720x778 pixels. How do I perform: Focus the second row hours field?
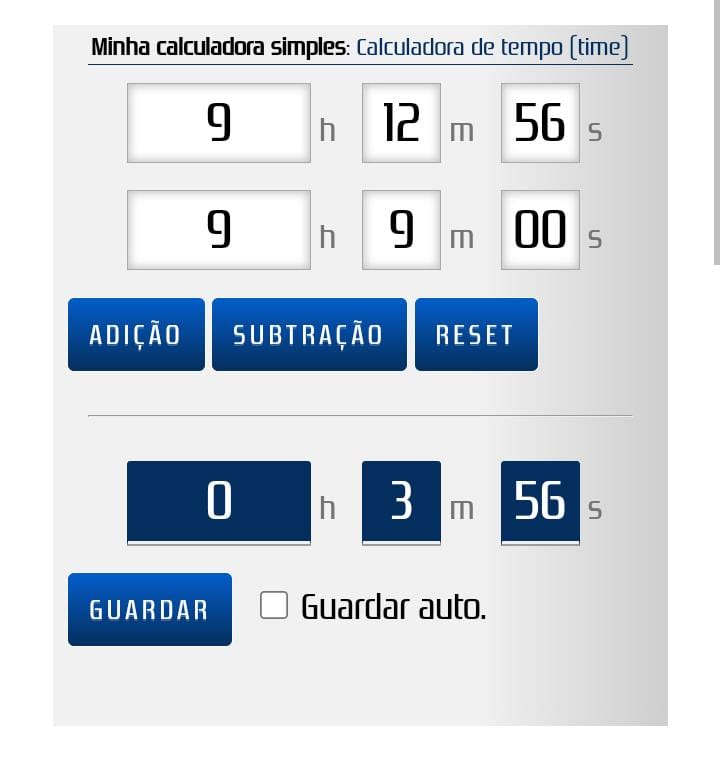[x=219, y=230]
